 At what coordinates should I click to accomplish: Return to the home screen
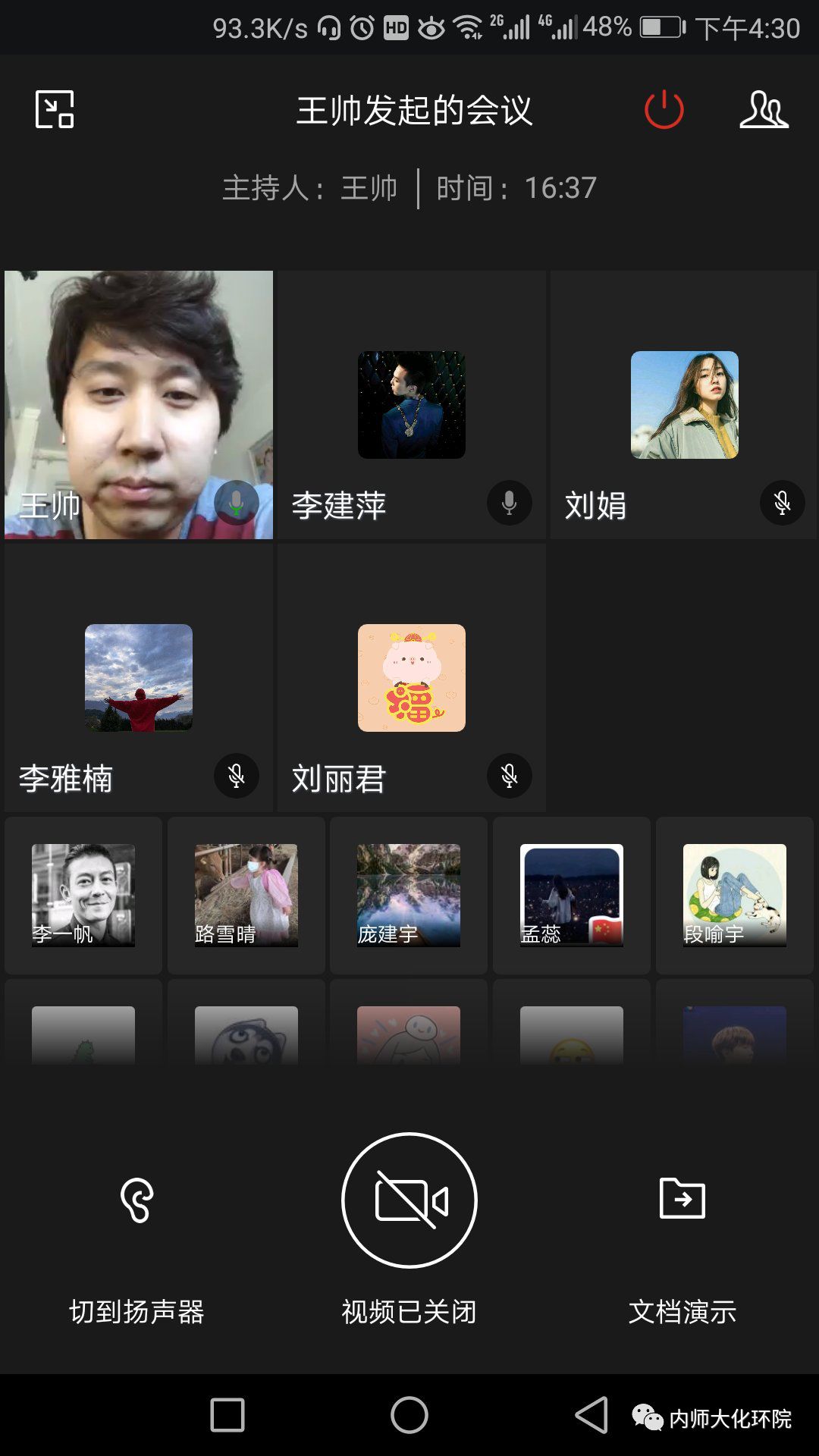pos(409,1415)
